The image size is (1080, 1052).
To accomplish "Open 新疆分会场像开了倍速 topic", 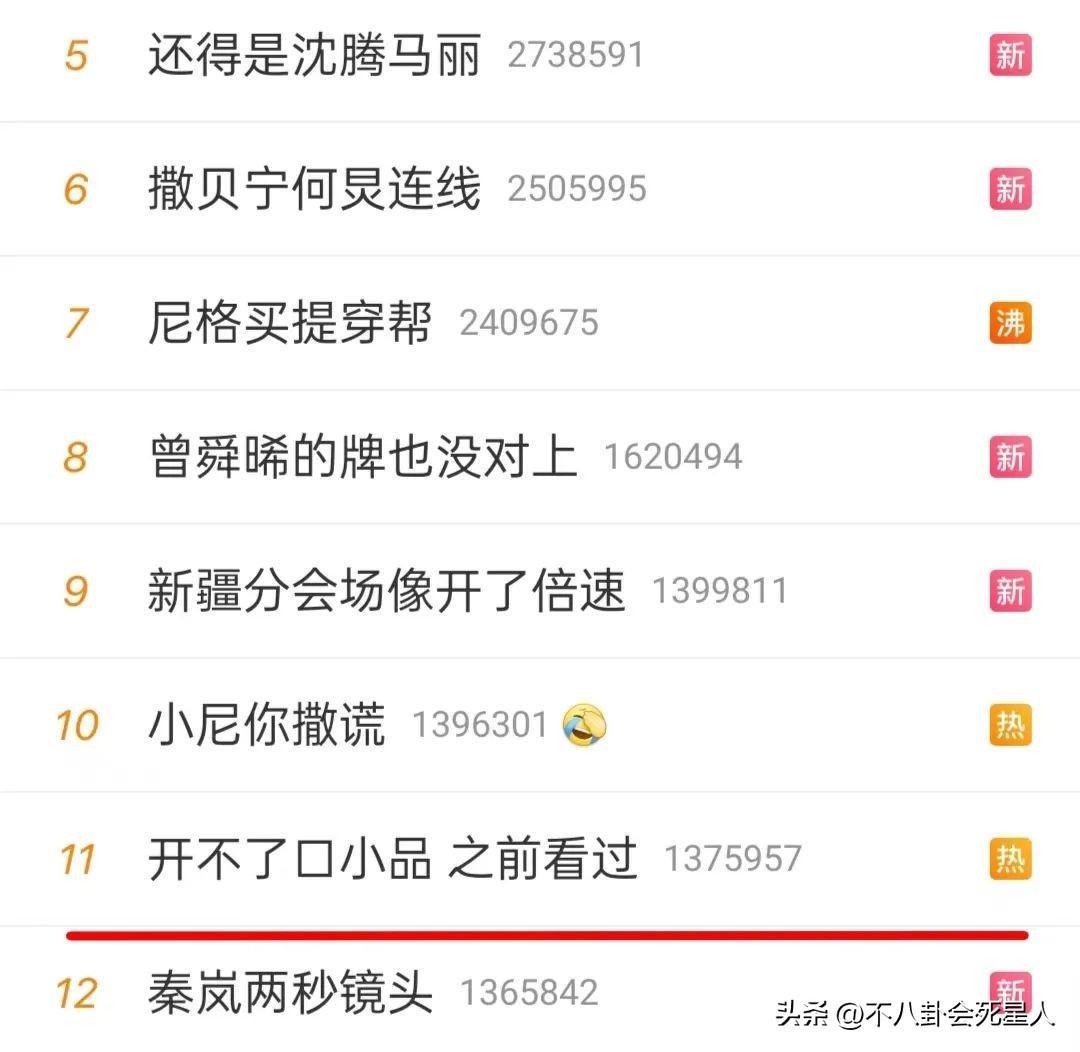I will pos(386,591).
